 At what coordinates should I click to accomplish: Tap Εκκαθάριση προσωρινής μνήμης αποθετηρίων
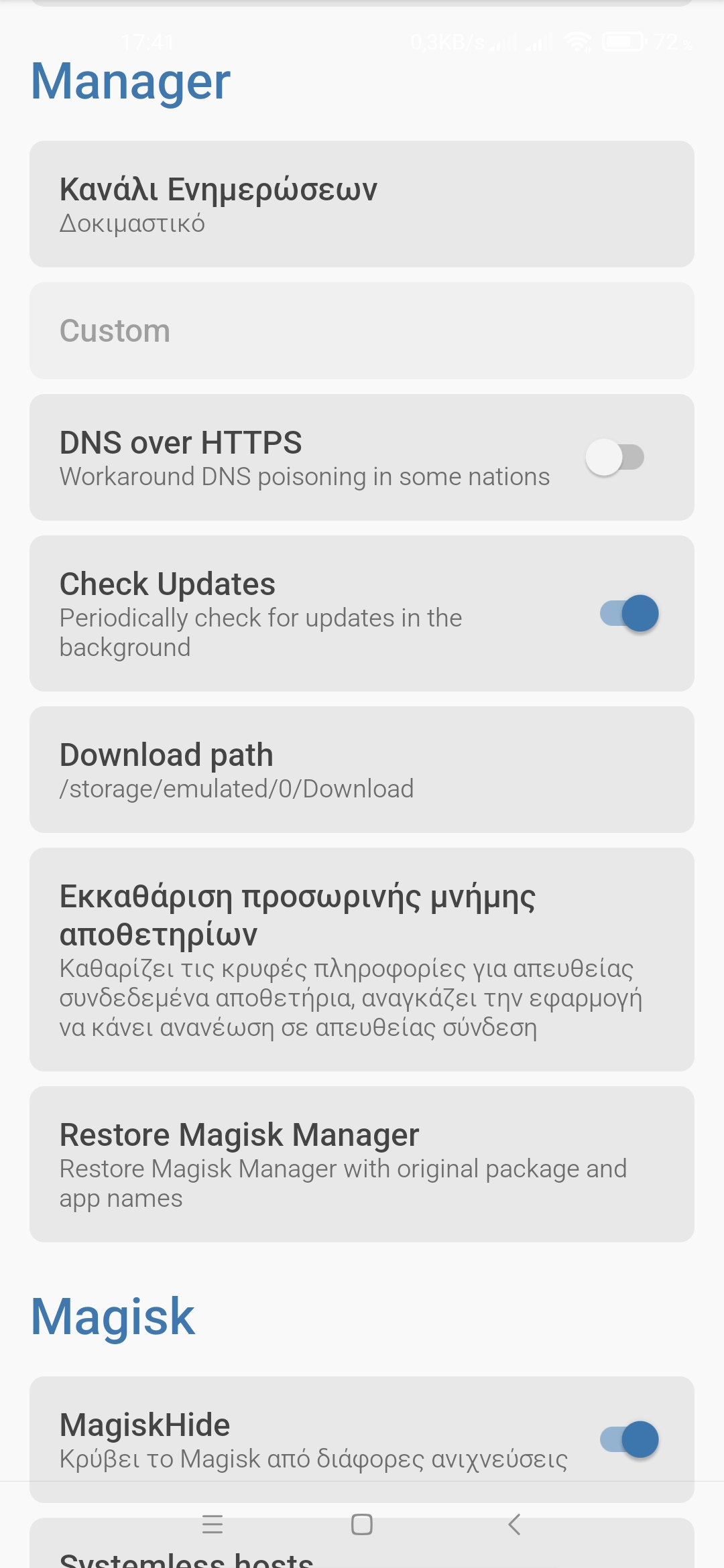tap(362, 959)
